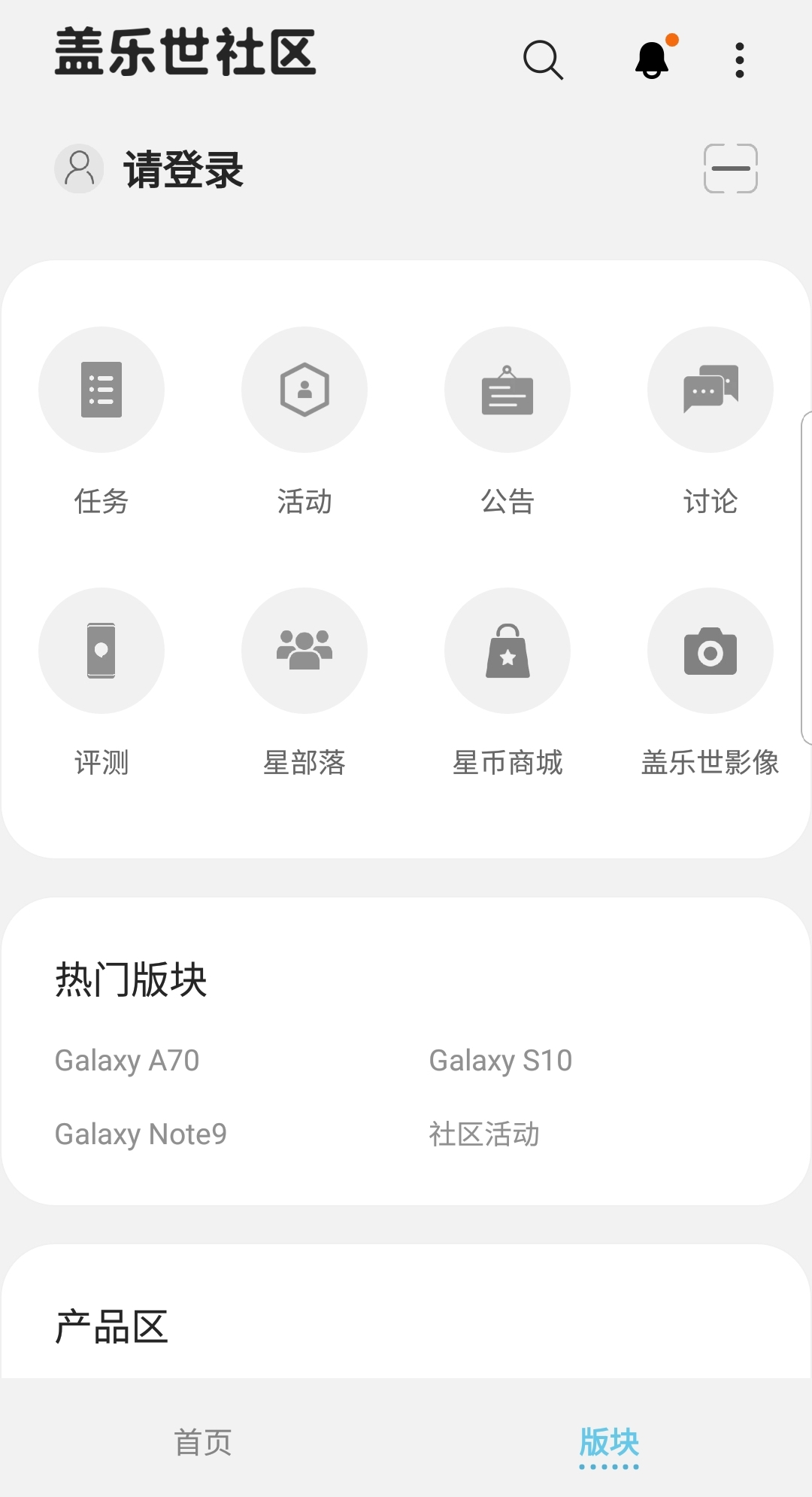This screenshot has width=812, height=1497.
Task: Open the QR code scanner icon
Action: point(731,169)
